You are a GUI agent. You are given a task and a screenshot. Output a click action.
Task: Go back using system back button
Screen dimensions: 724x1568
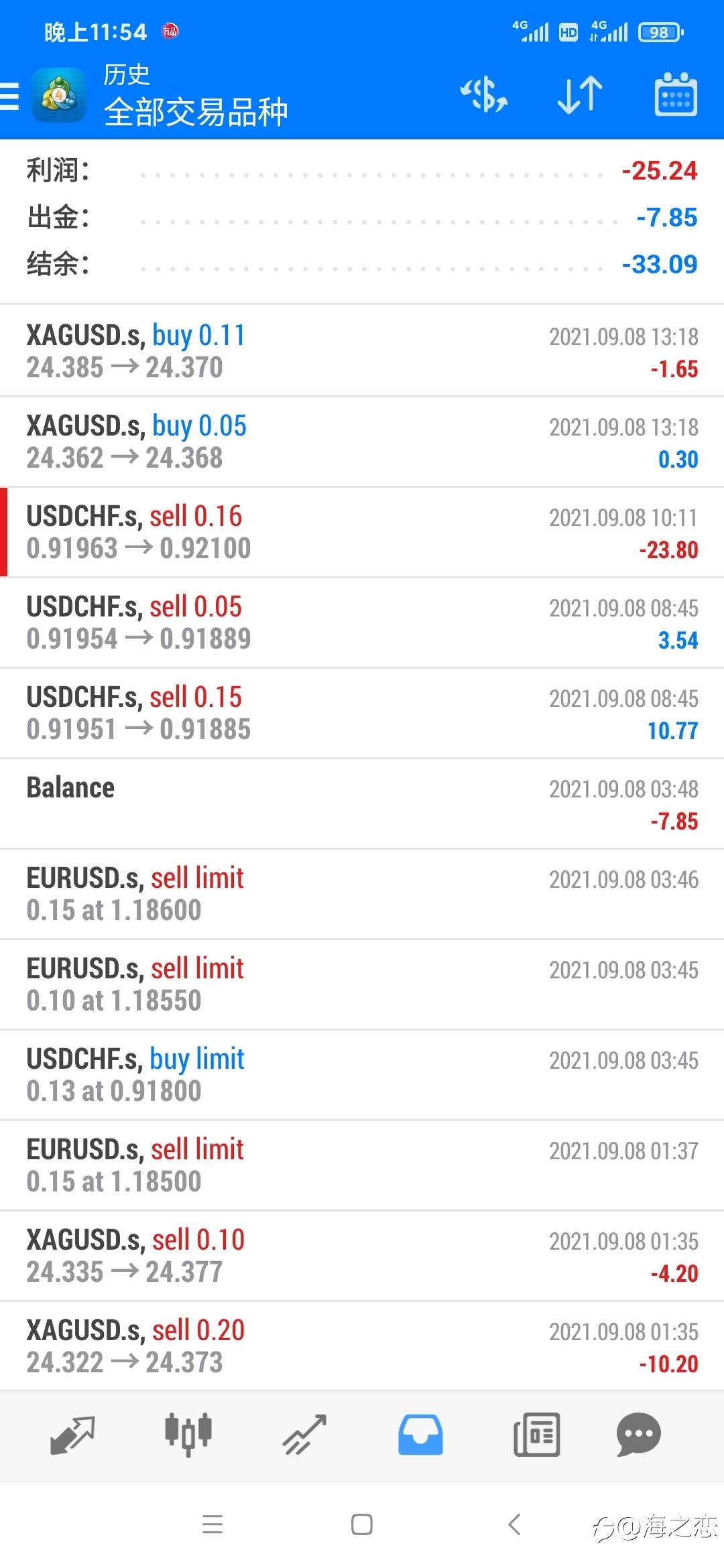[x=514, y=1524]
